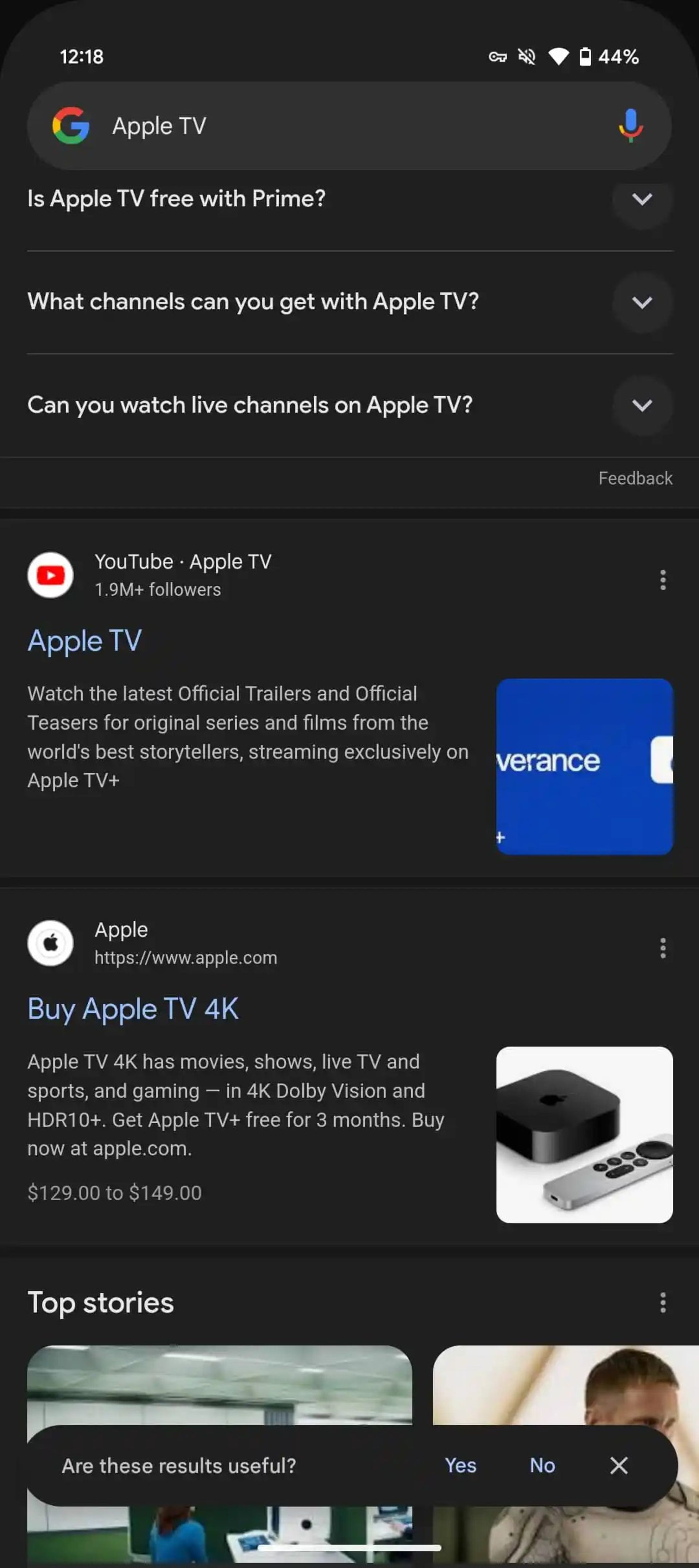Open Top stories overflow menu
The image size is (699, 1568).
tap(663, 1303)
